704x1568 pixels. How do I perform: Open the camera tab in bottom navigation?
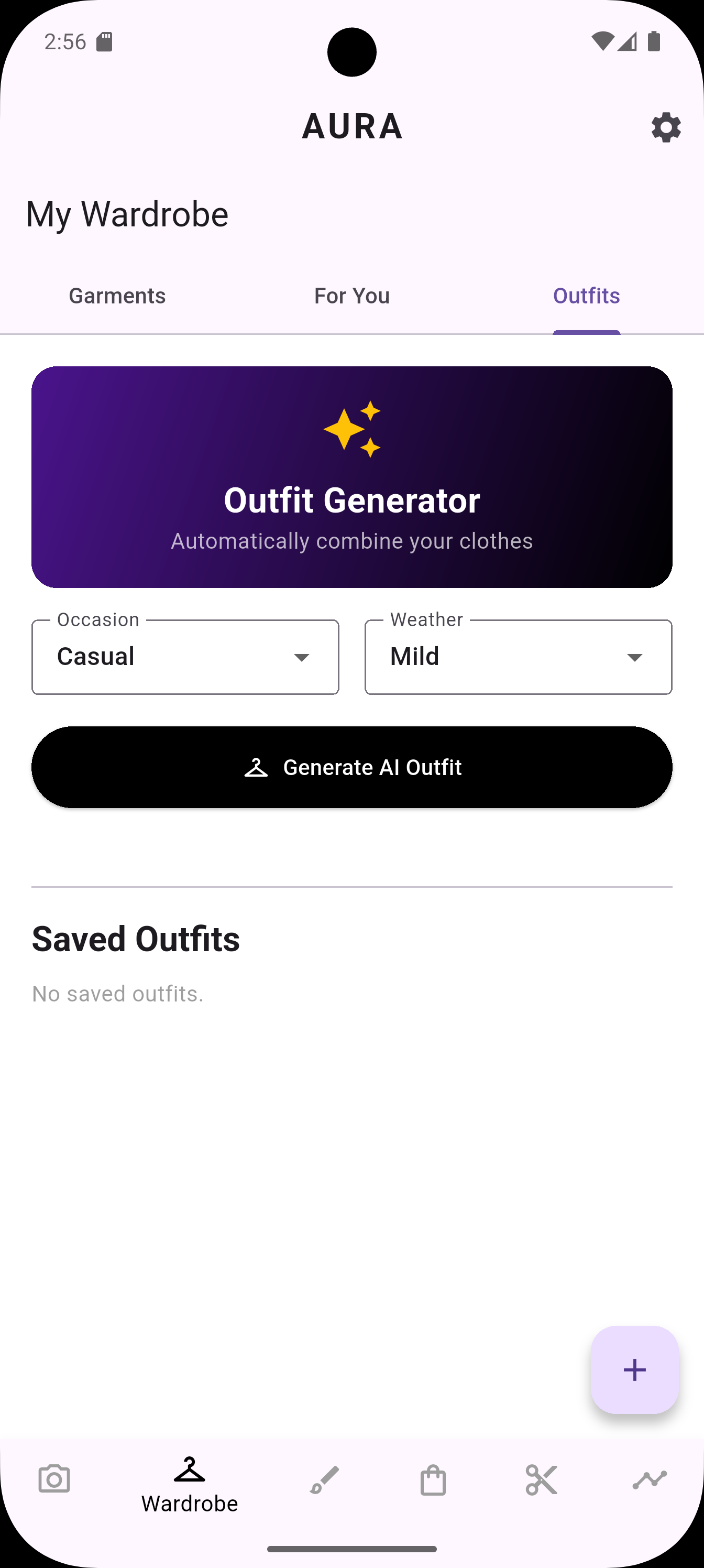coord(54,1479)
